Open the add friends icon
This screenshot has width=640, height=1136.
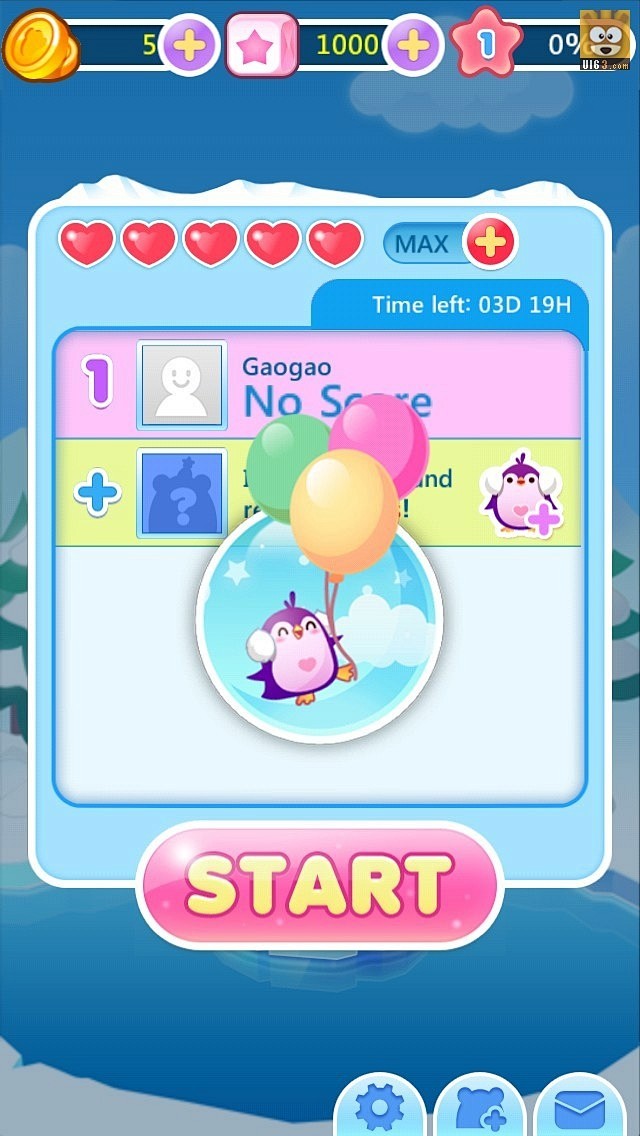click(x=480, y=1109)
